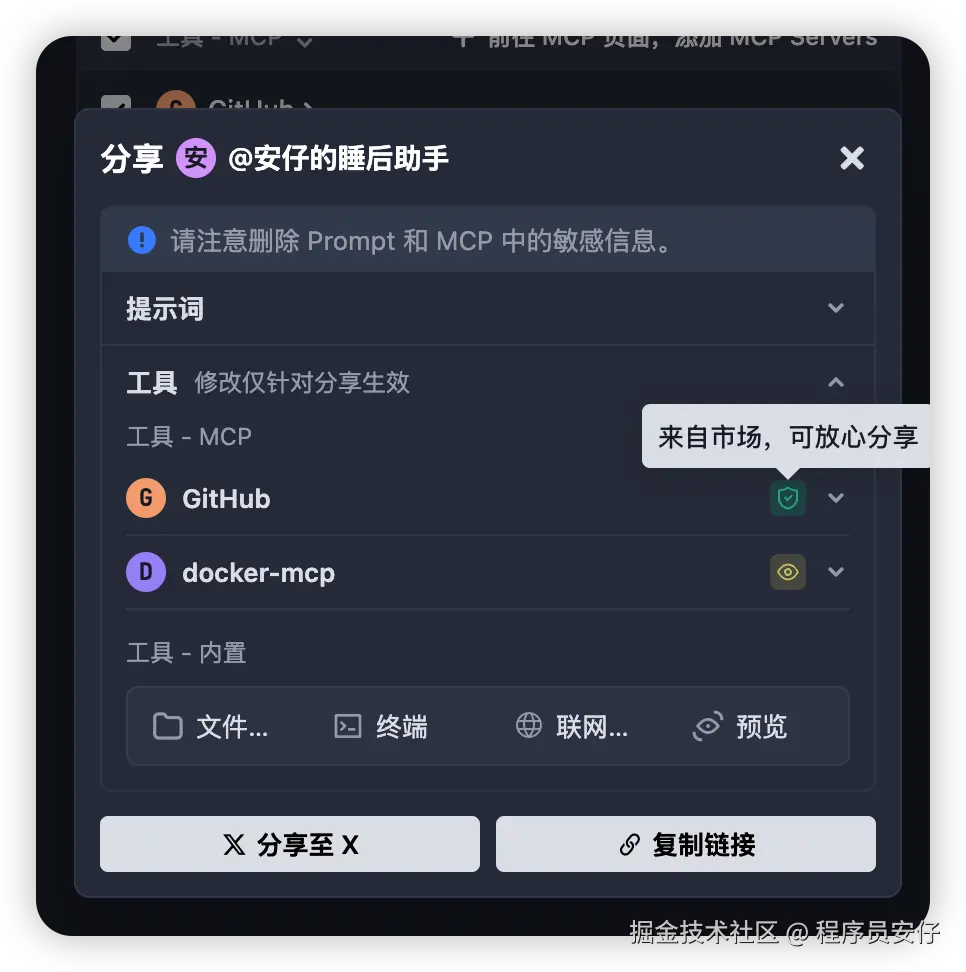Close the share dialog
This screenshot has width=966, height=972.
coord(851,158)
